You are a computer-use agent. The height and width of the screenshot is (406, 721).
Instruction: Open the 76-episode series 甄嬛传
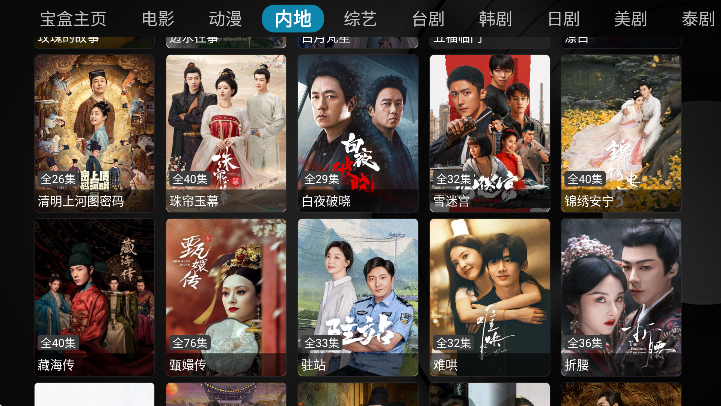(x=226, y=296)
